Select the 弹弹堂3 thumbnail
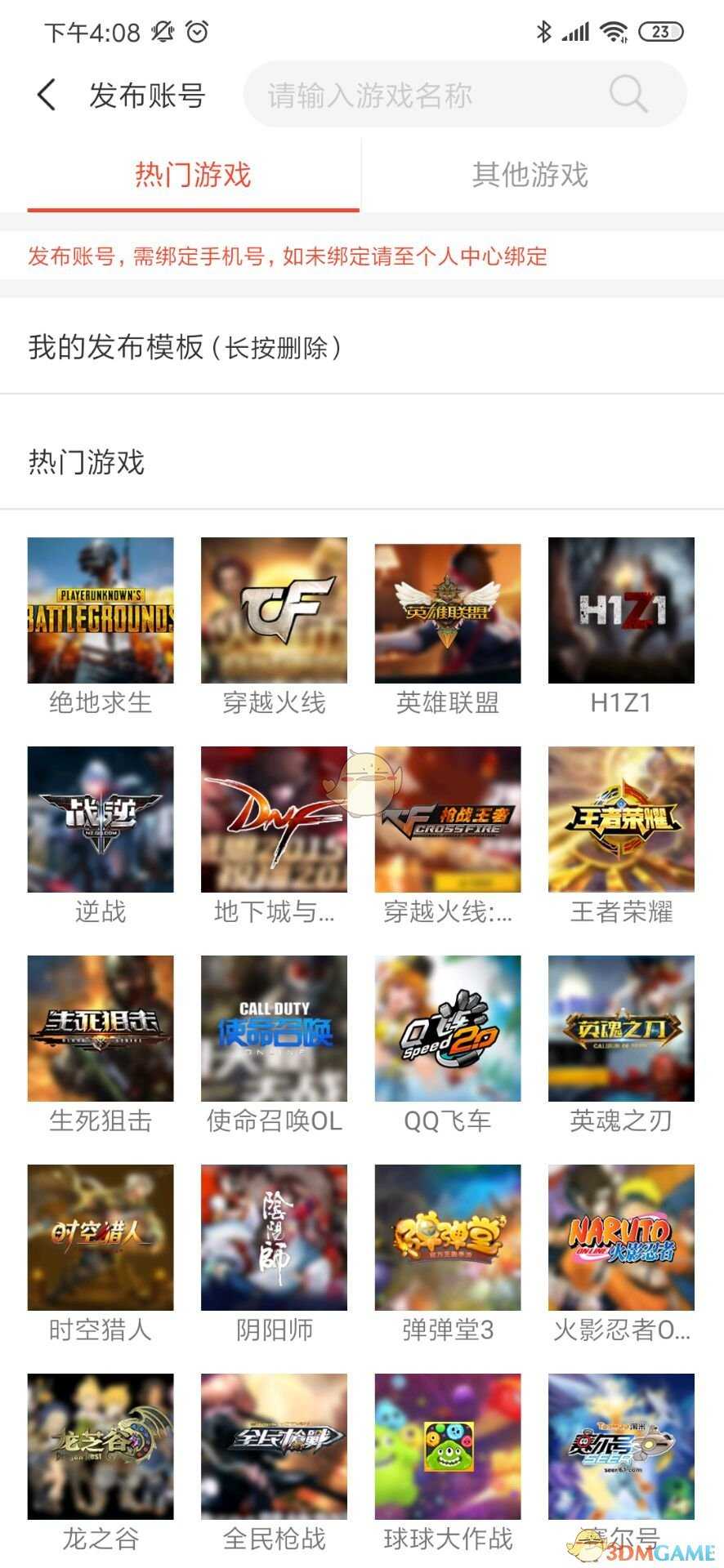 [447, 1236]
